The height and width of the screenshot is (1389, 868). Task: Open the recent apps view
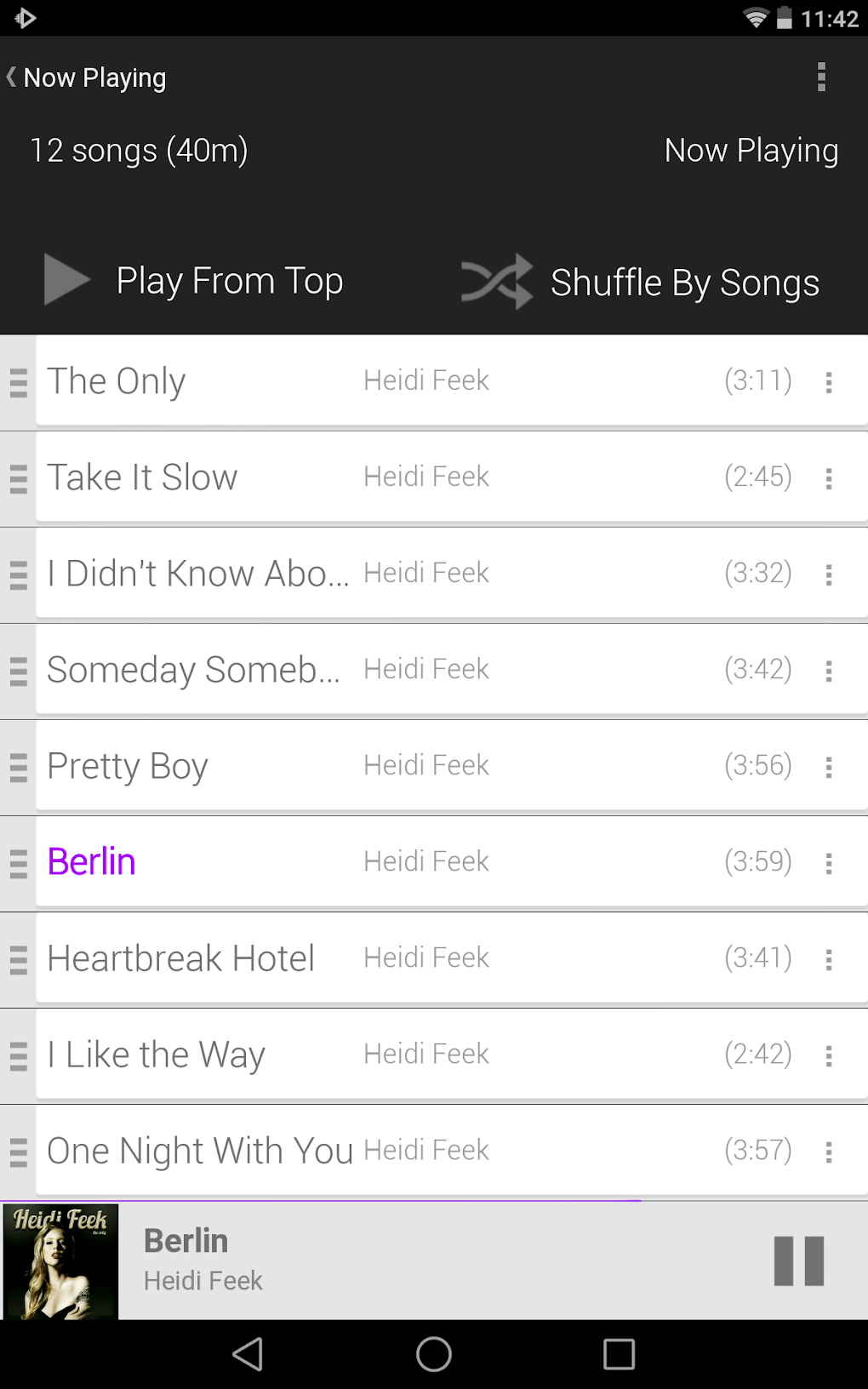click(x=619, y=1354)
